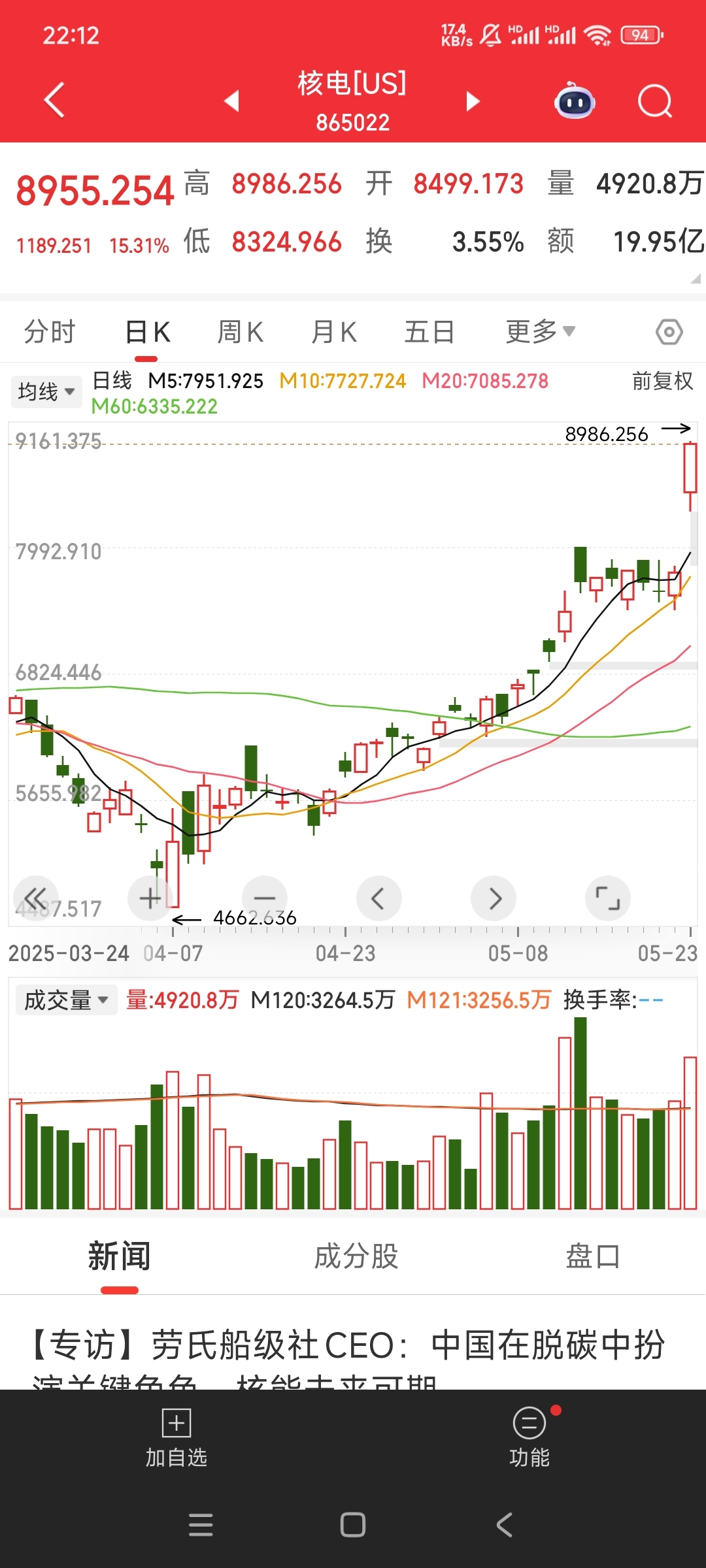Zoom in the K-line chart
Screen dimensions: 706x1568
(150, 898)
